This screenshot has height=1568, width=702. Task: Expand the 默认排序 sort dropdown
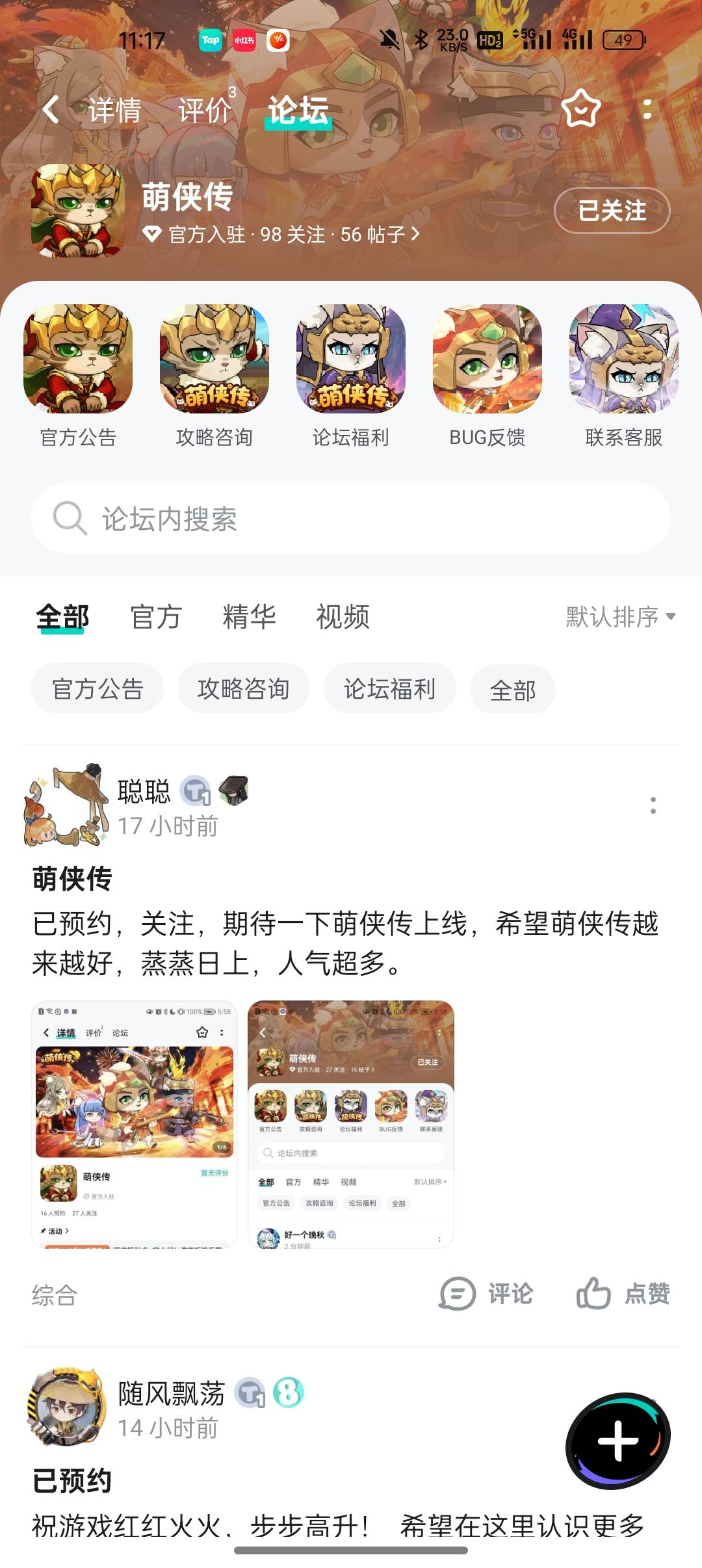click(x=620, y=616)
